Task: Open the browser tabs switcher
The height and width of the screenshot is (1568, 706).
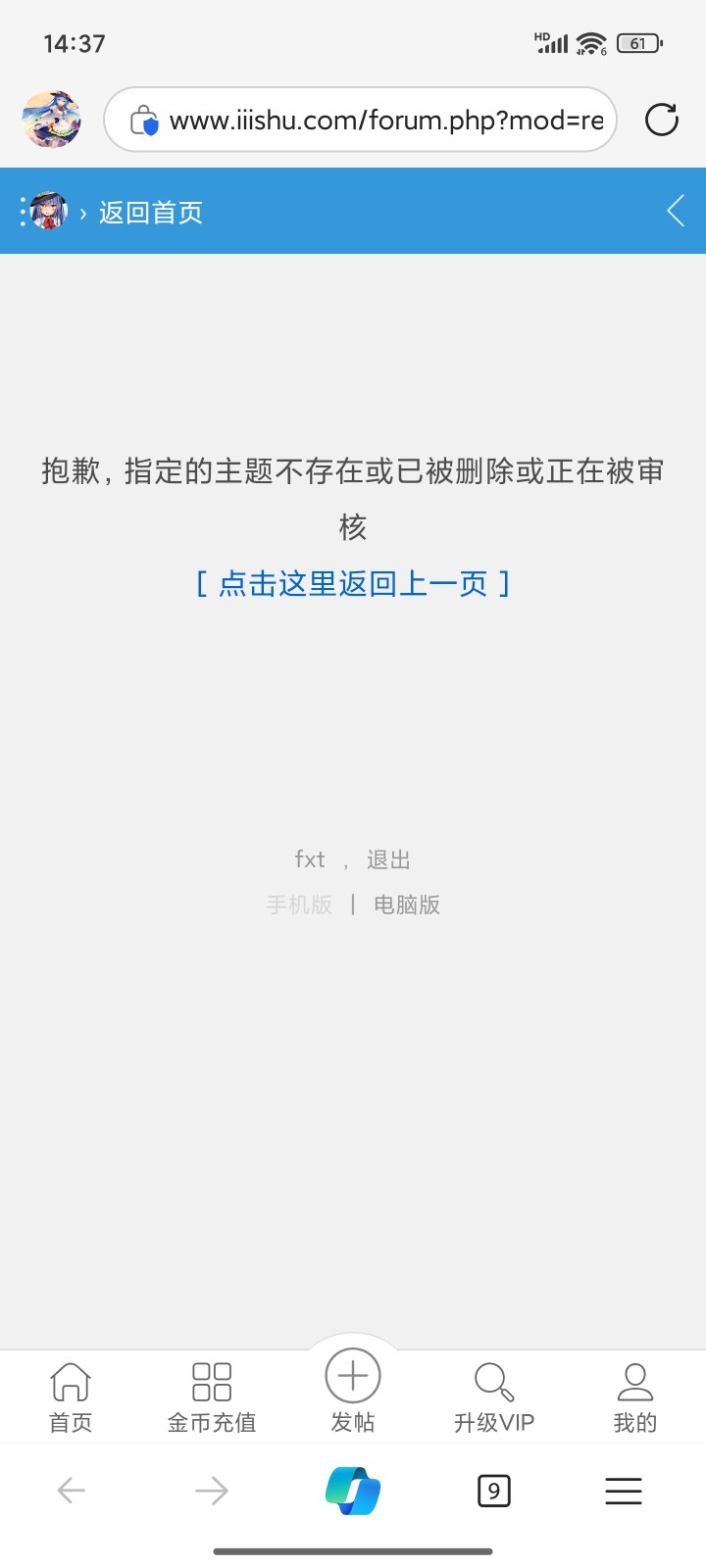Action: click(493, 1492)
